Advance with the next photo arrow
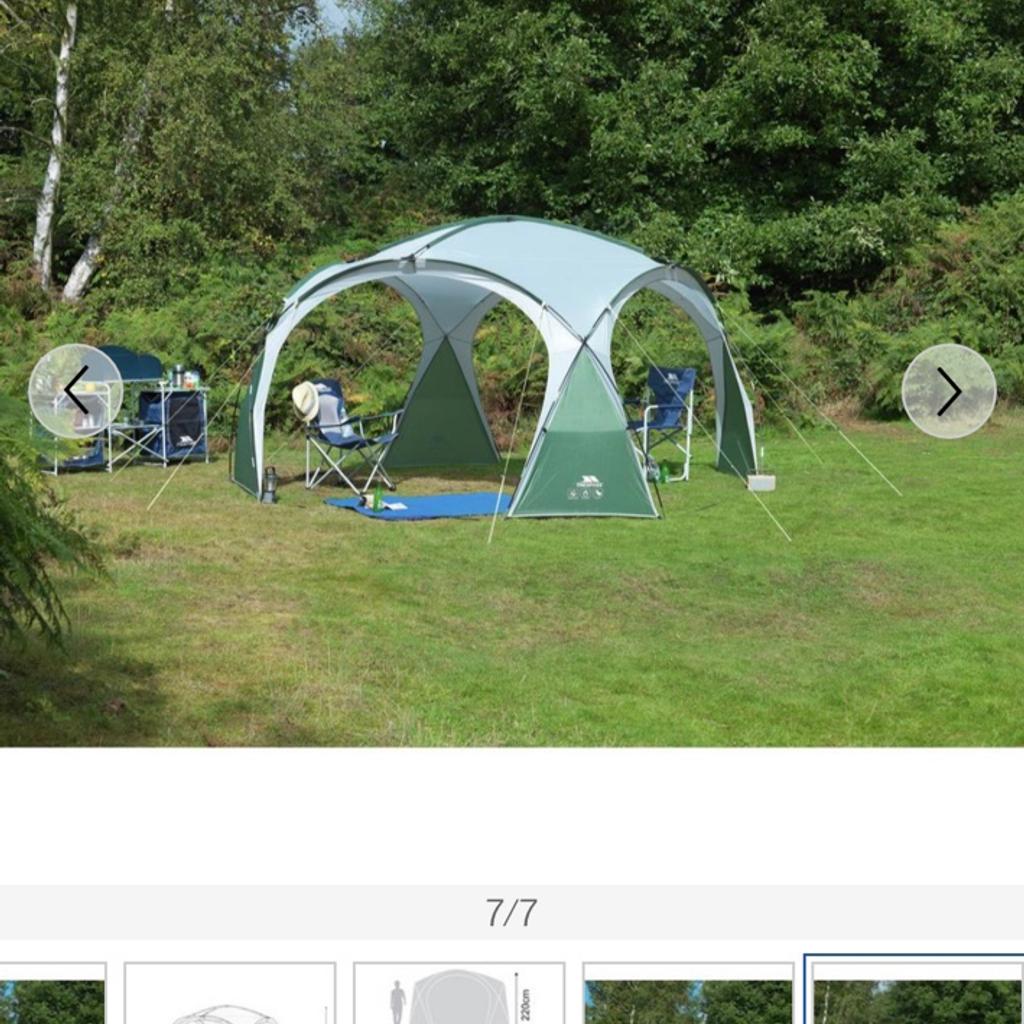Screen dimensions: 1024x1024 (948, 391)
